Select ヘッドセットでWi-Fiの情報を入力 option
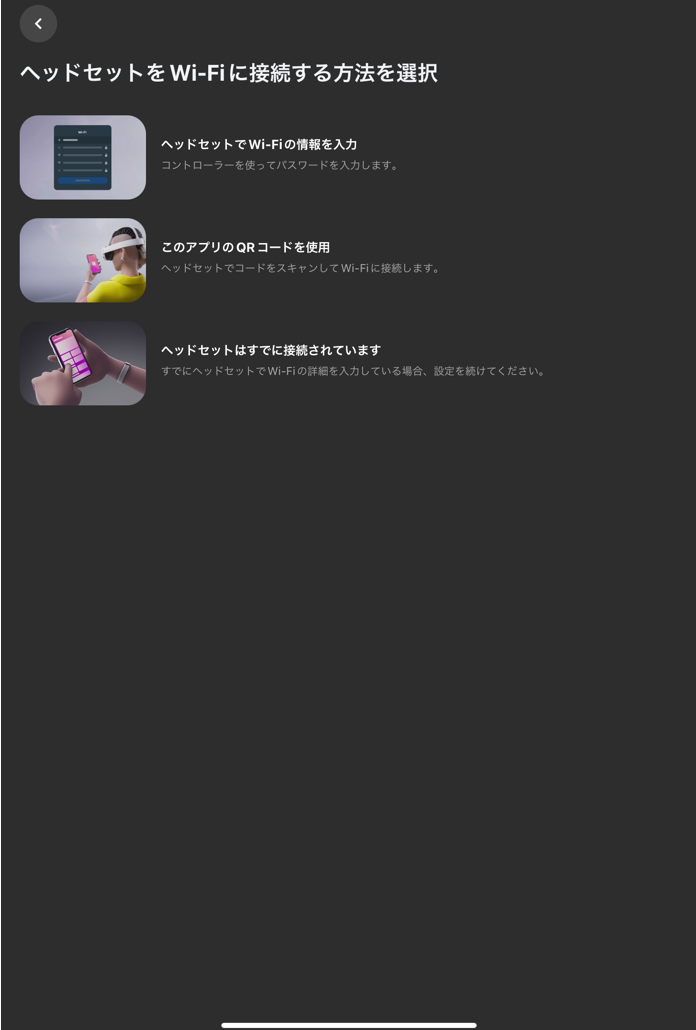 (x=259, y=145)
